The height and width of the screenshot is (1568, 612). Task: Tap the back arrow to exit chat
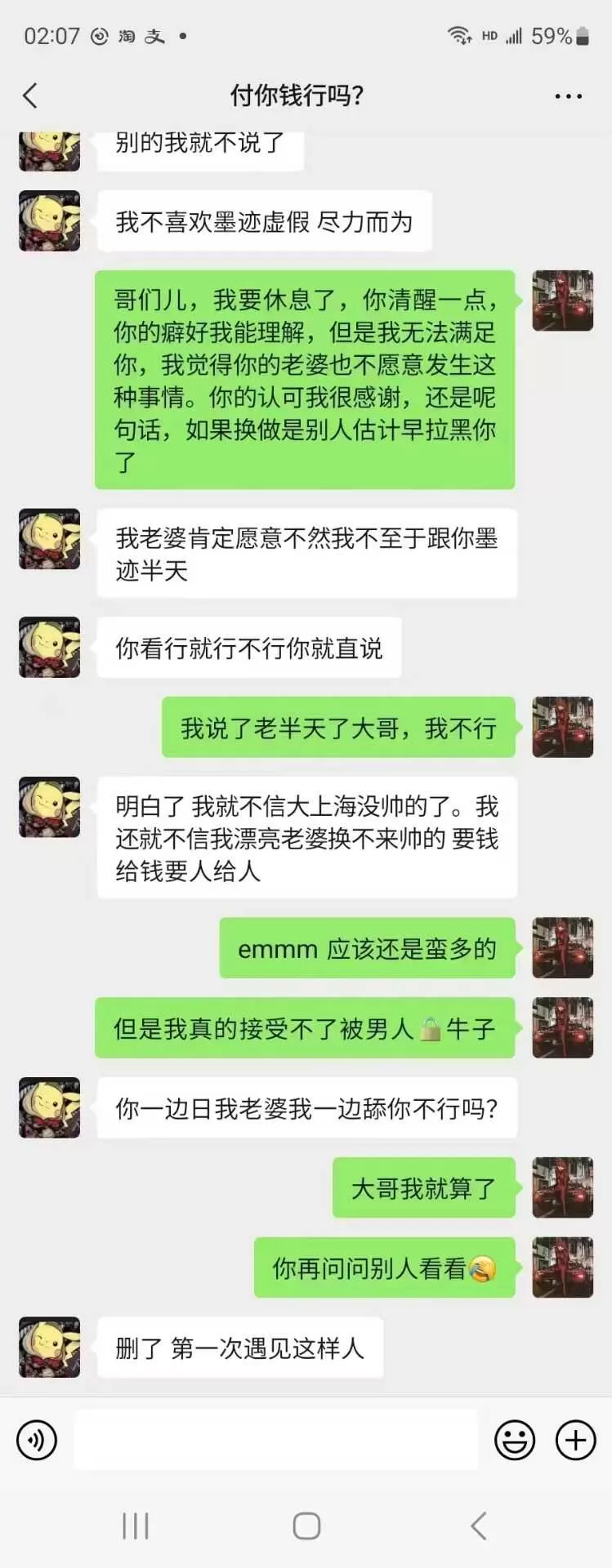click(30, 95)
